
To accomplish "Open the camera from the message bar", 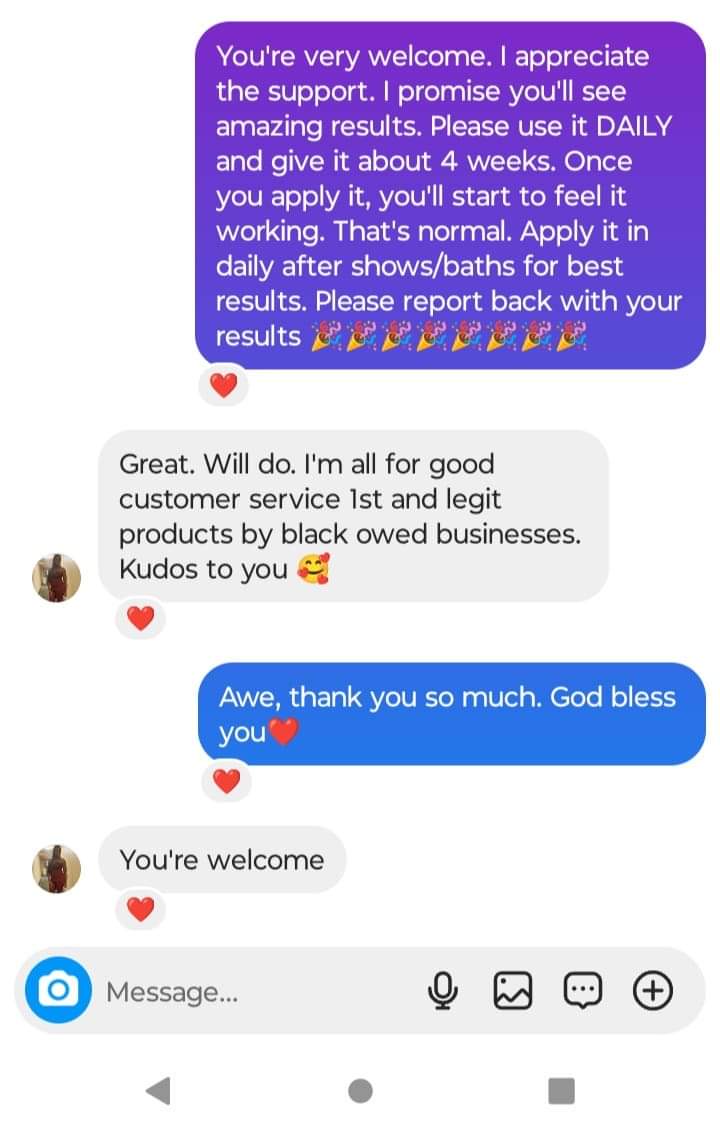I will (x=58, y=991).
